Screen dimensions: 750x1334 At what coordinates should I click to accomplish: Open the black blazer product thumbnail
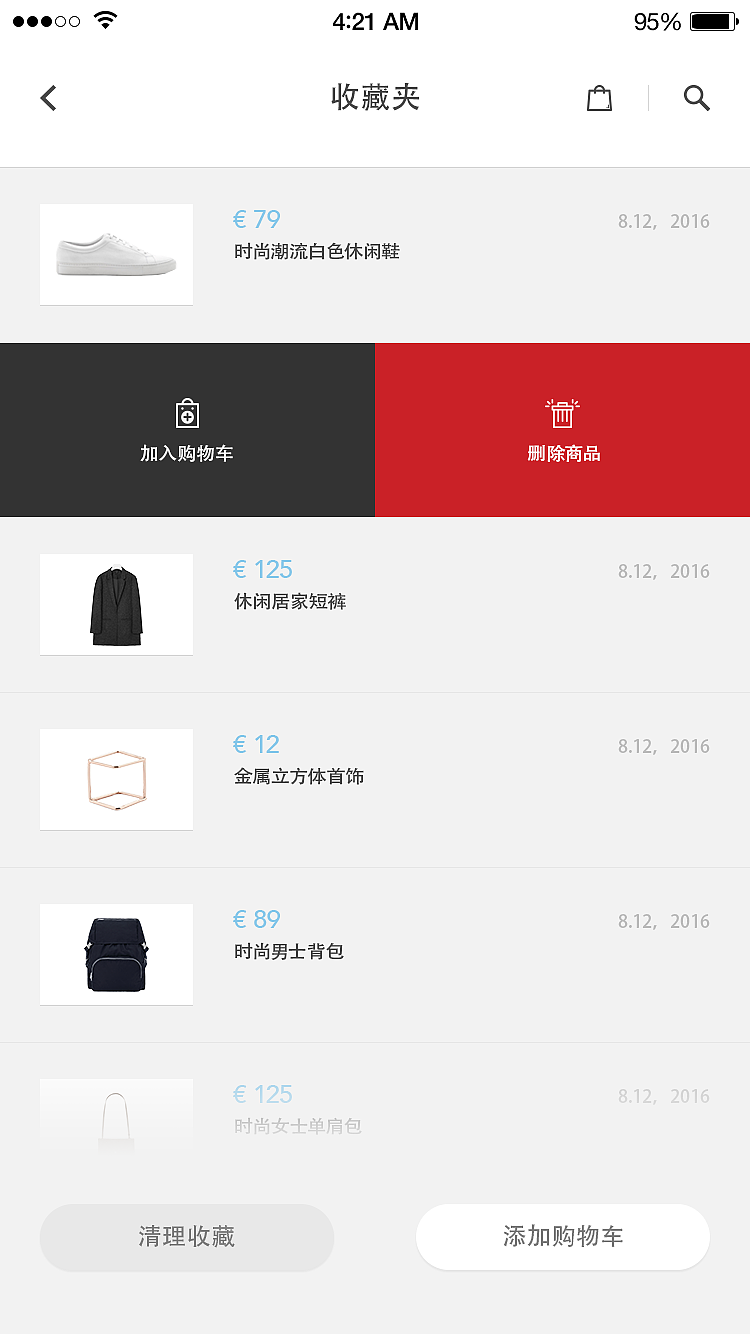[x=116, y=604]
